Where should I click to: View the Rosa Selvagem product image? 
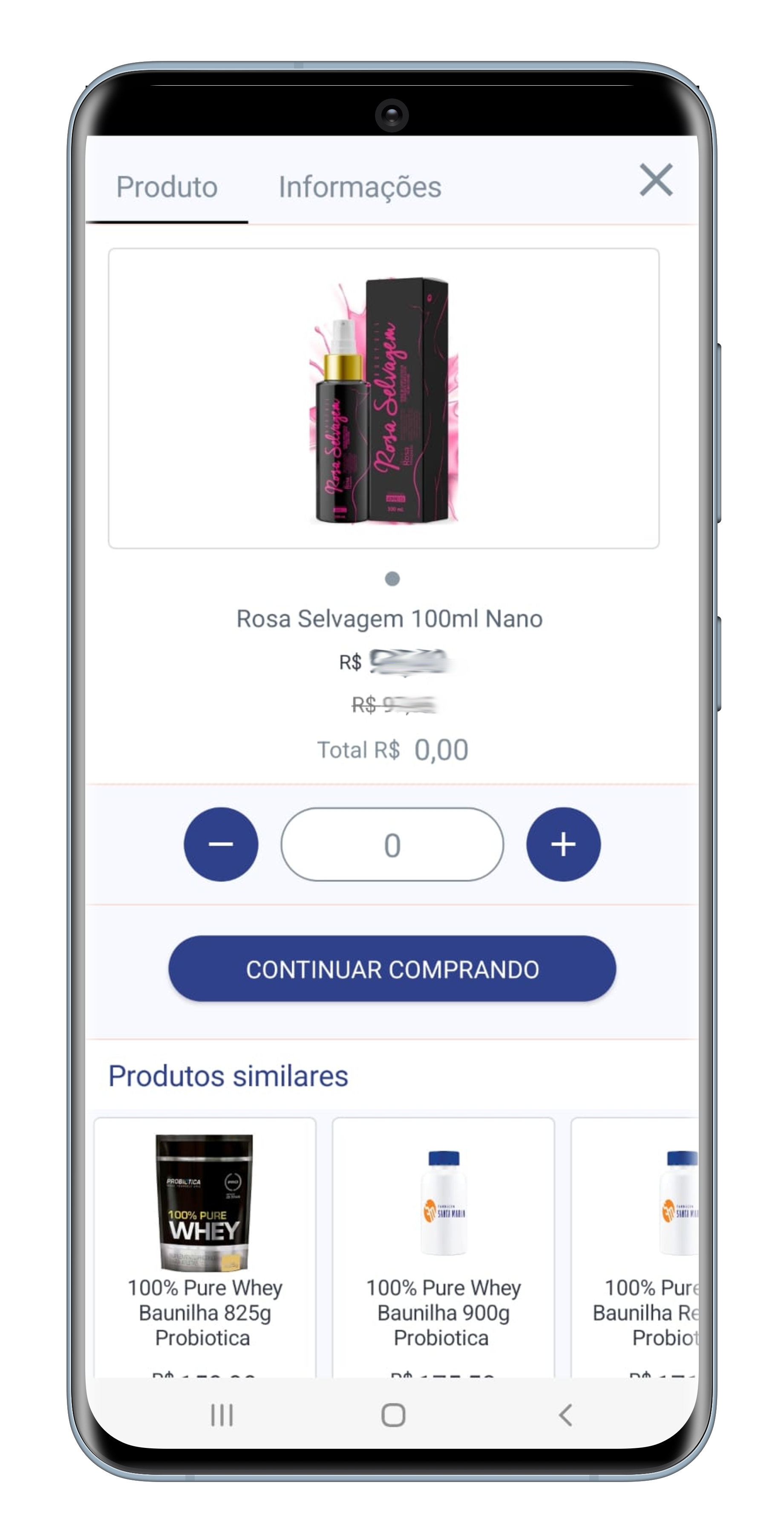(383, 398)
